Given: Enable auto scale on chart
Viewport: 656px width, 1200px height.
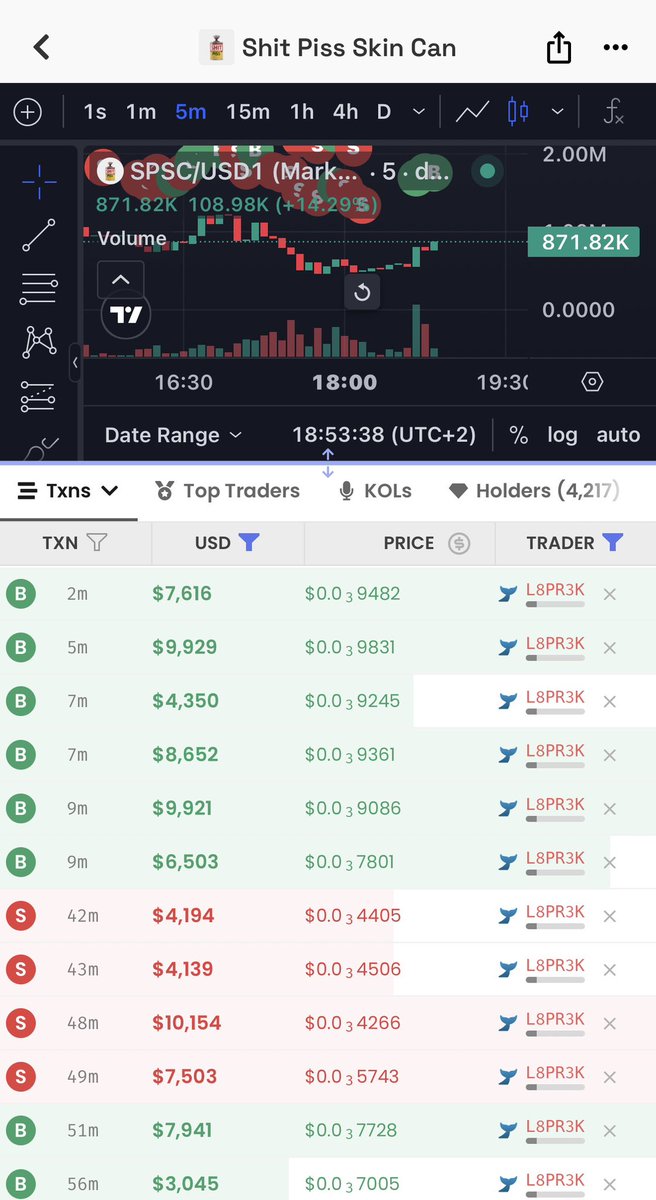Looking at the screenshot, I should 618,435.
